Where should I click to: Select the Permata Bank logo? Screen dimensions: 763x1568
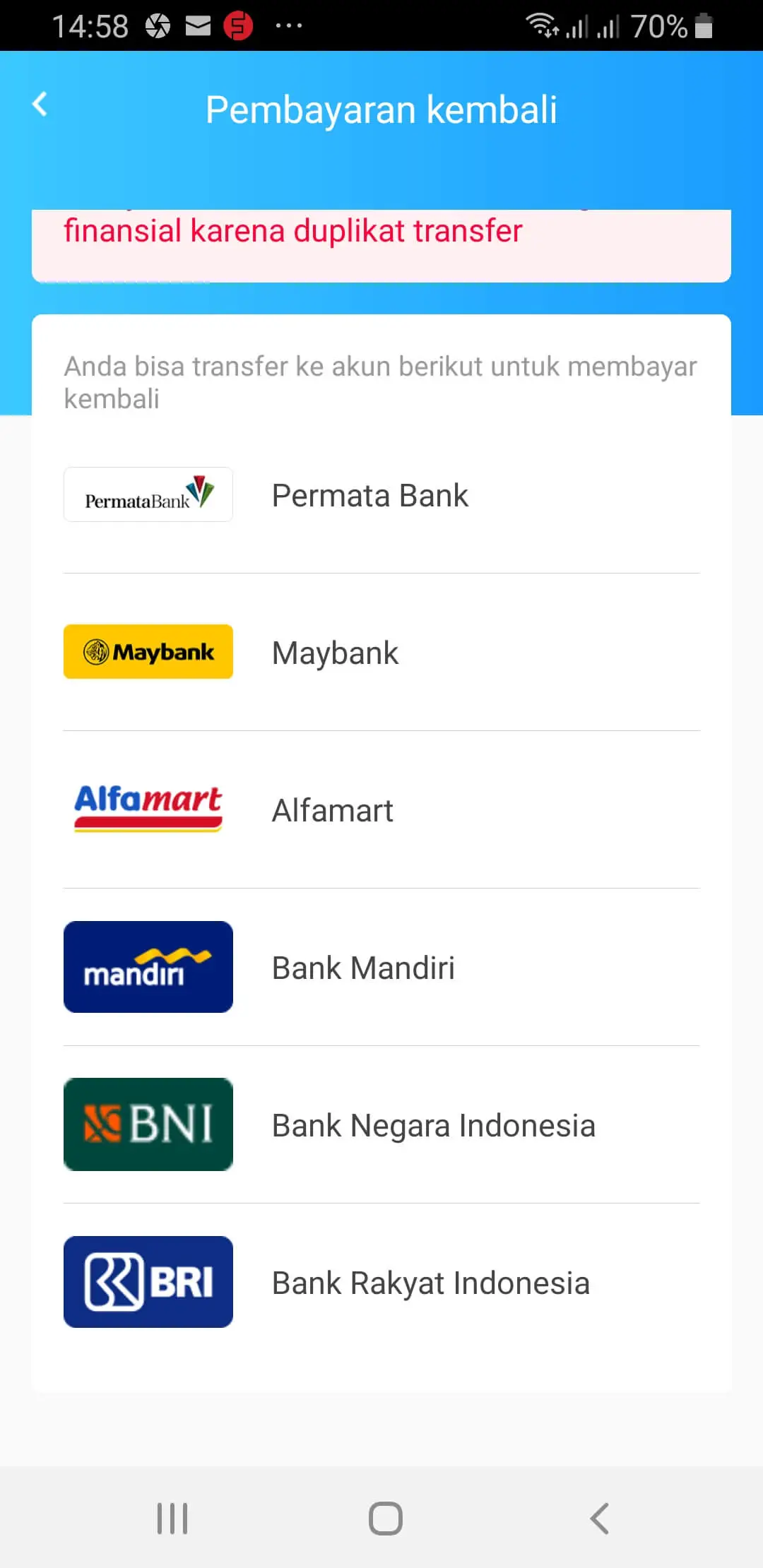(x=148, y=494)
